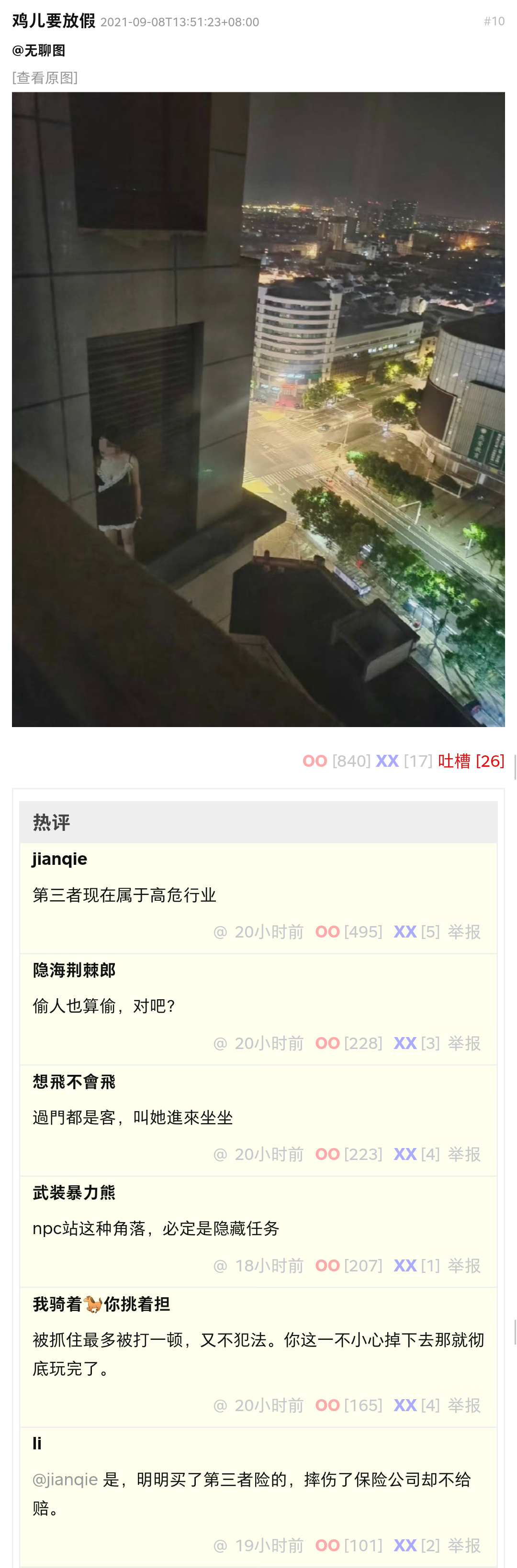
Task: Downvote the post with XX [17]
Action: [387, 761]
